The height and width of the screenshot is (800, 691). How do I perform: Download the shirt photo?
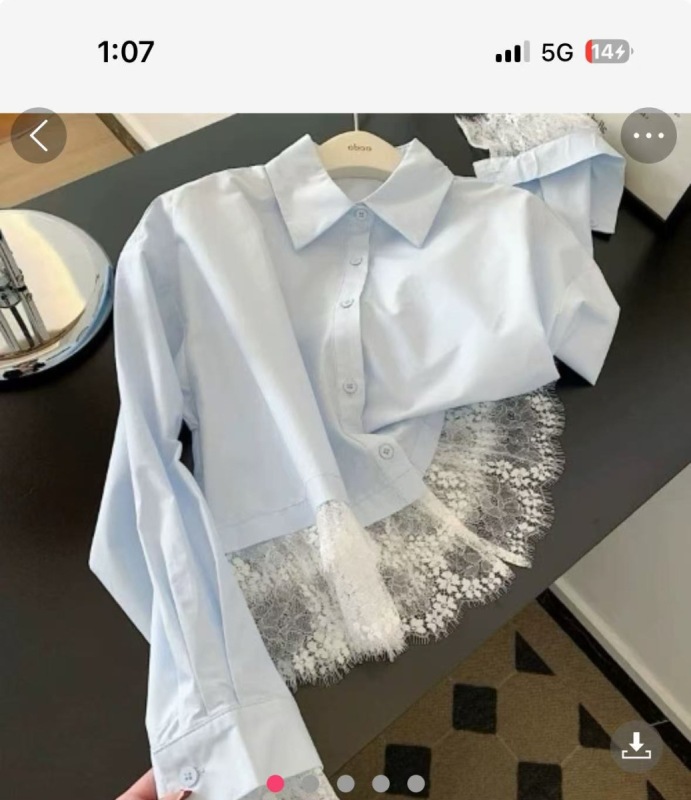(x=636, y=747)
